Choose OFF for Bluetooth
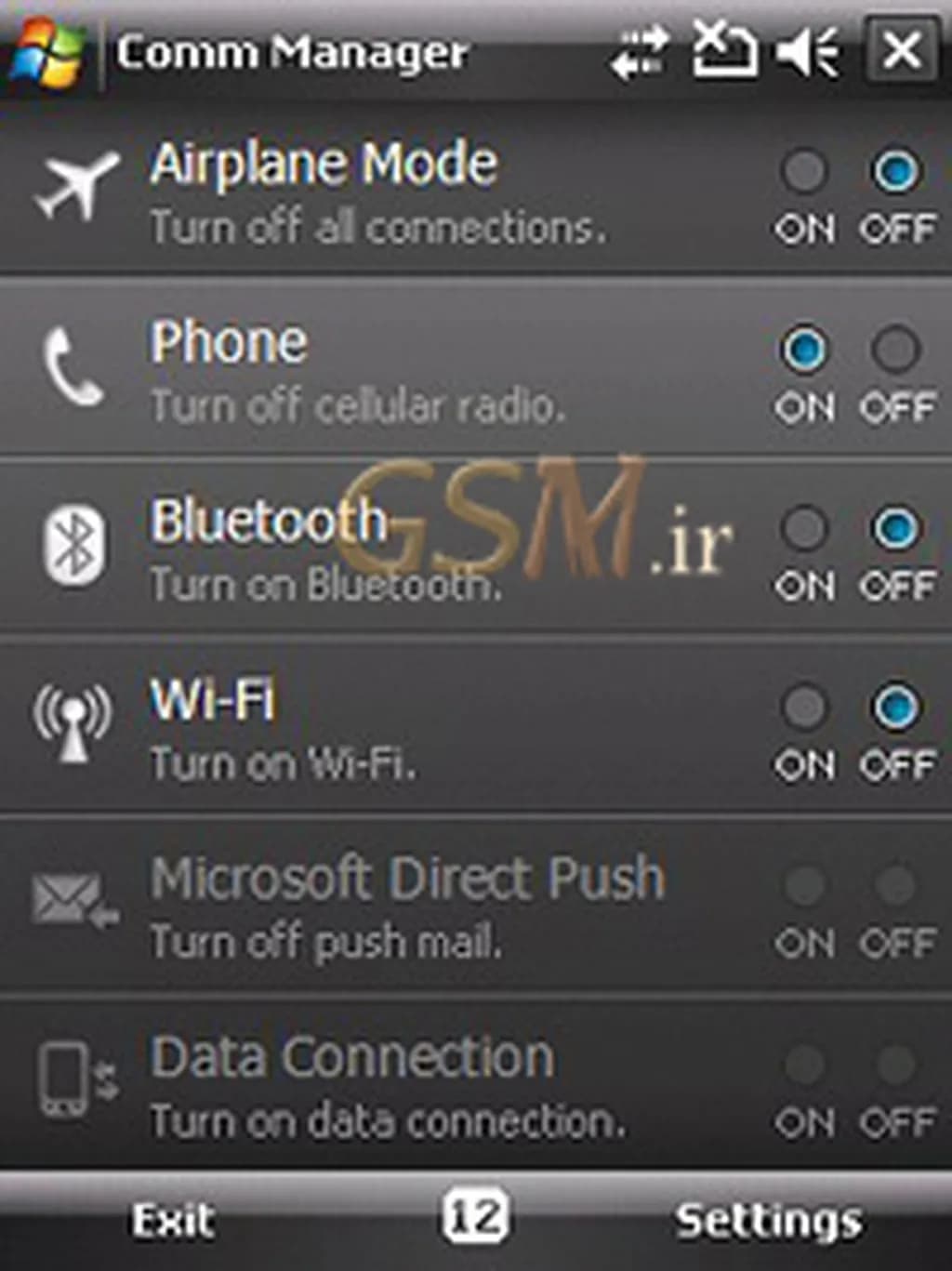 tap(894, 529)
